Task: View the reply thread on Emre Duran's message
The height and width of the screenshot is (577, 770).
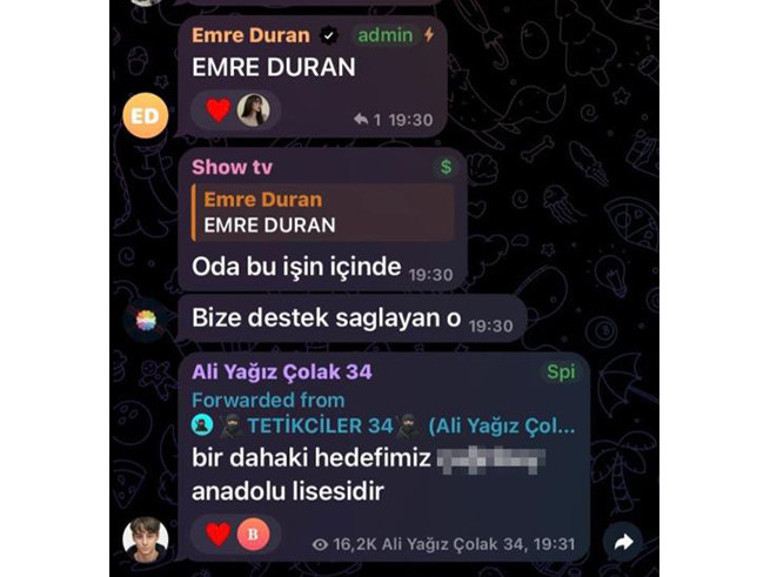Action: [x=367, y=120]
